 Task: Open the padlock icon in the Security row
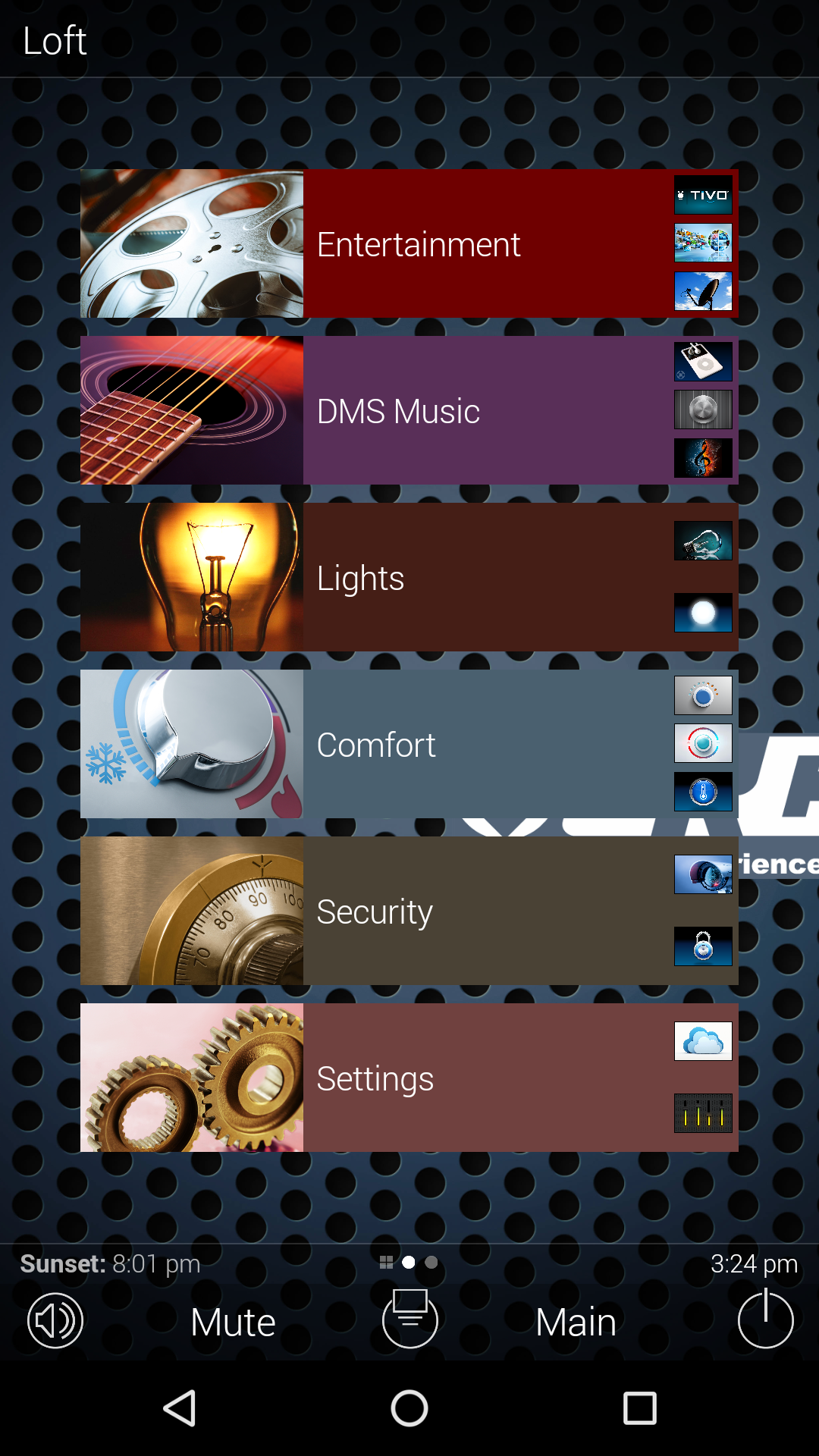tap(703, 945)
